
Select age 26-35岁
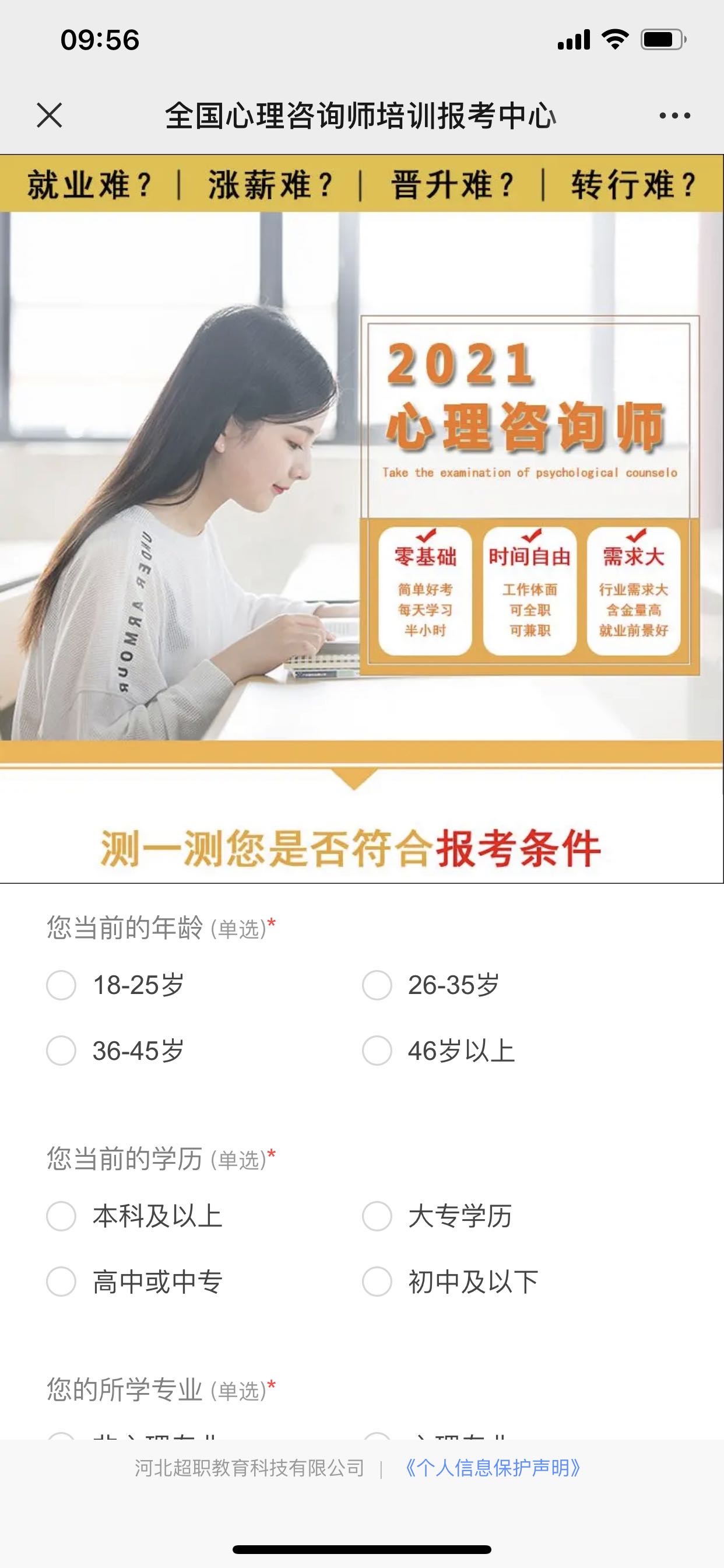377,985
